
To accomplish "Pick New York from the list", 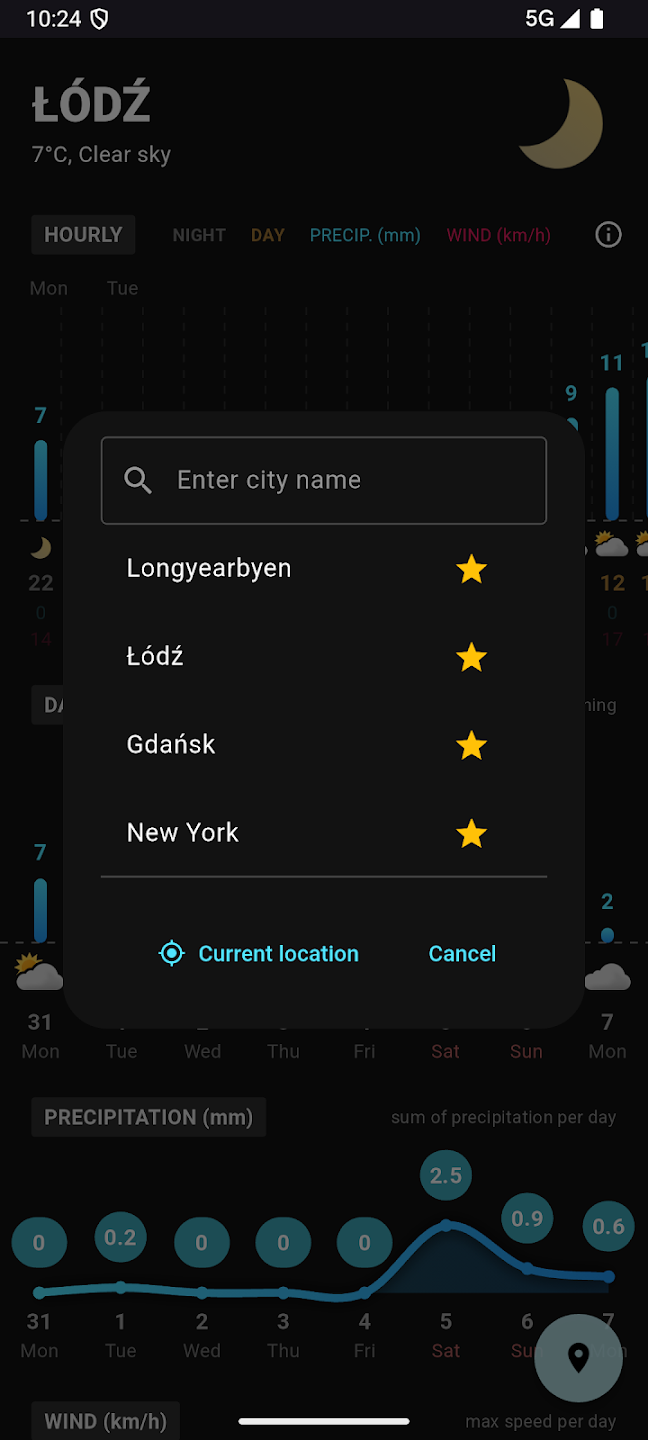I will pyautogui.click(x=183, y=832).
